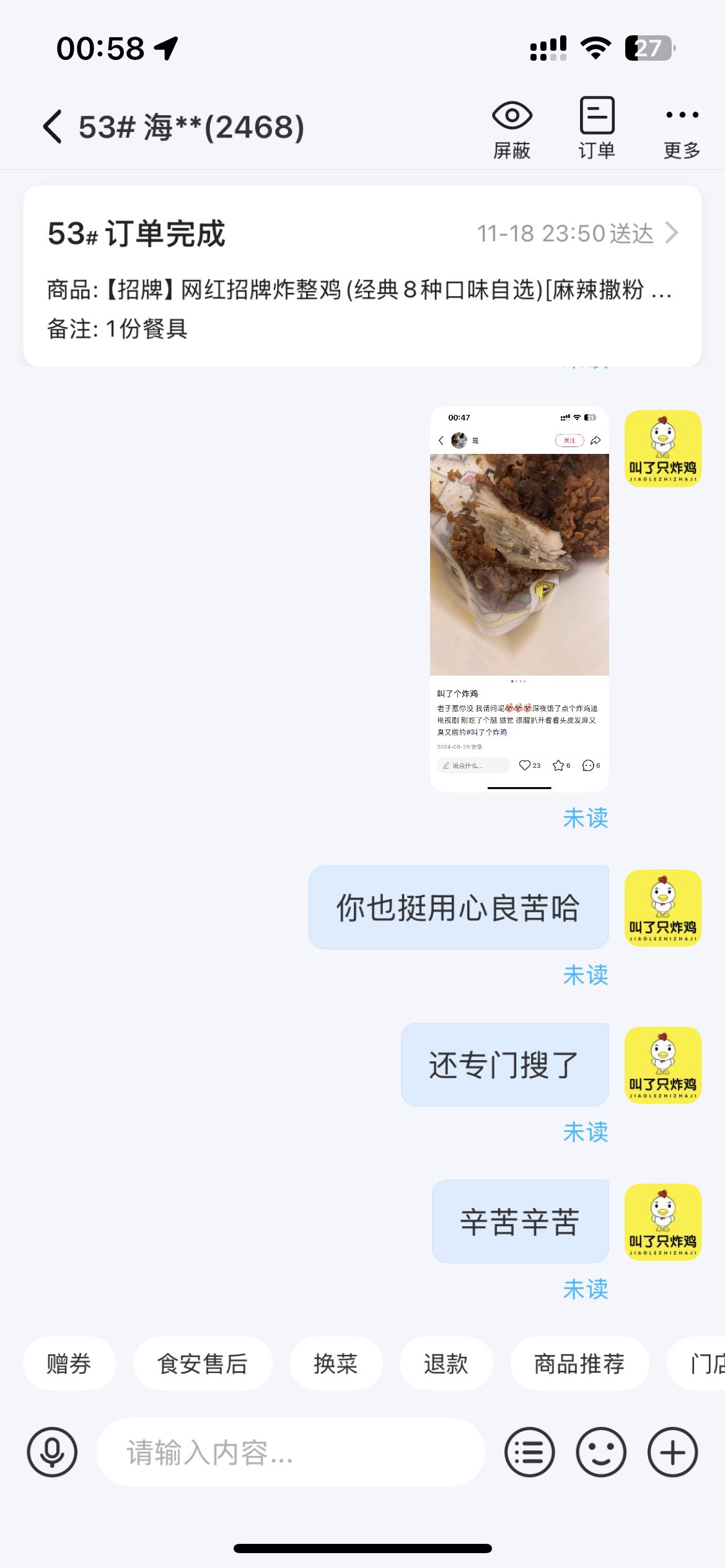Open the 订单 order button
The image size is (725, 1568).
click(597, 128)
